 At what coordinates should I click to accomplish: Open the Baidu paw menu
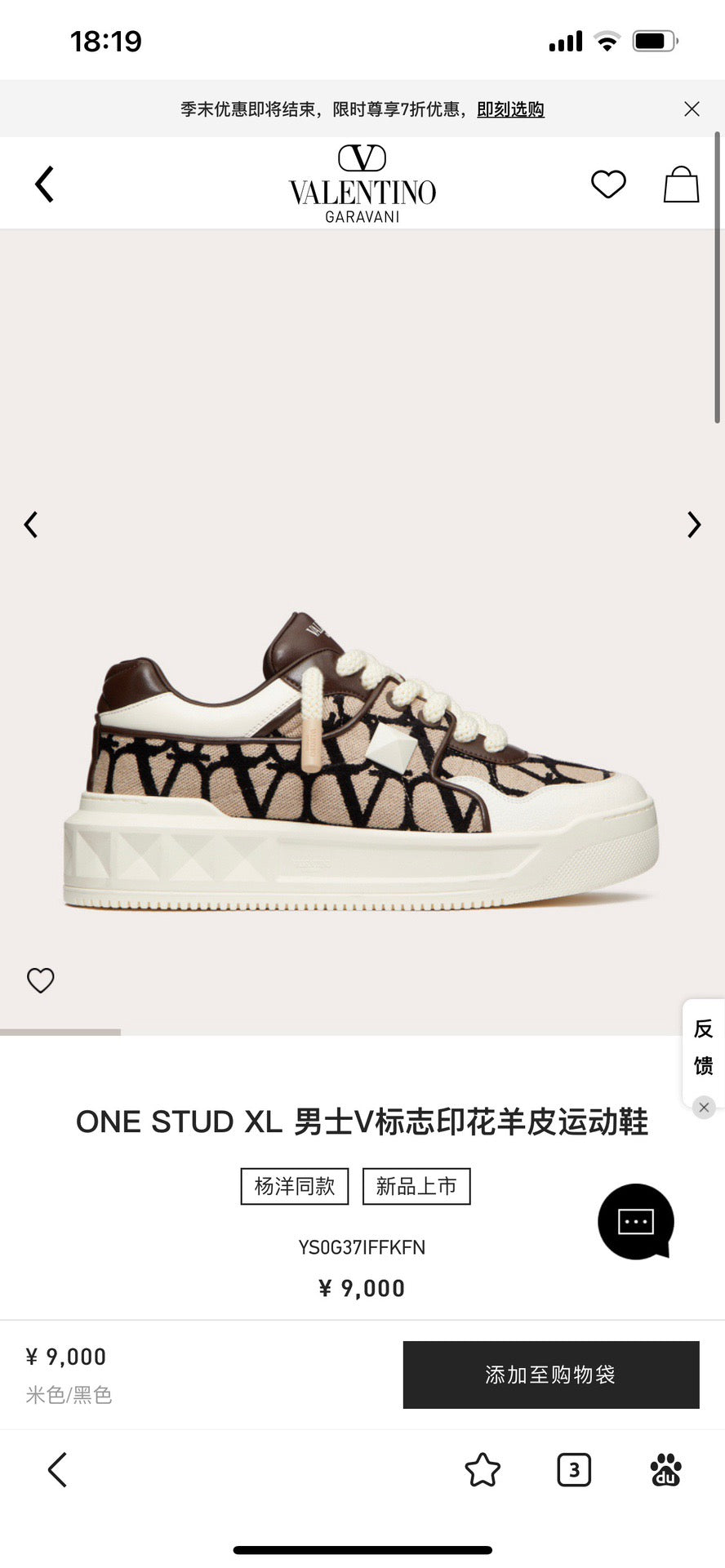(x=666, y=1470)
